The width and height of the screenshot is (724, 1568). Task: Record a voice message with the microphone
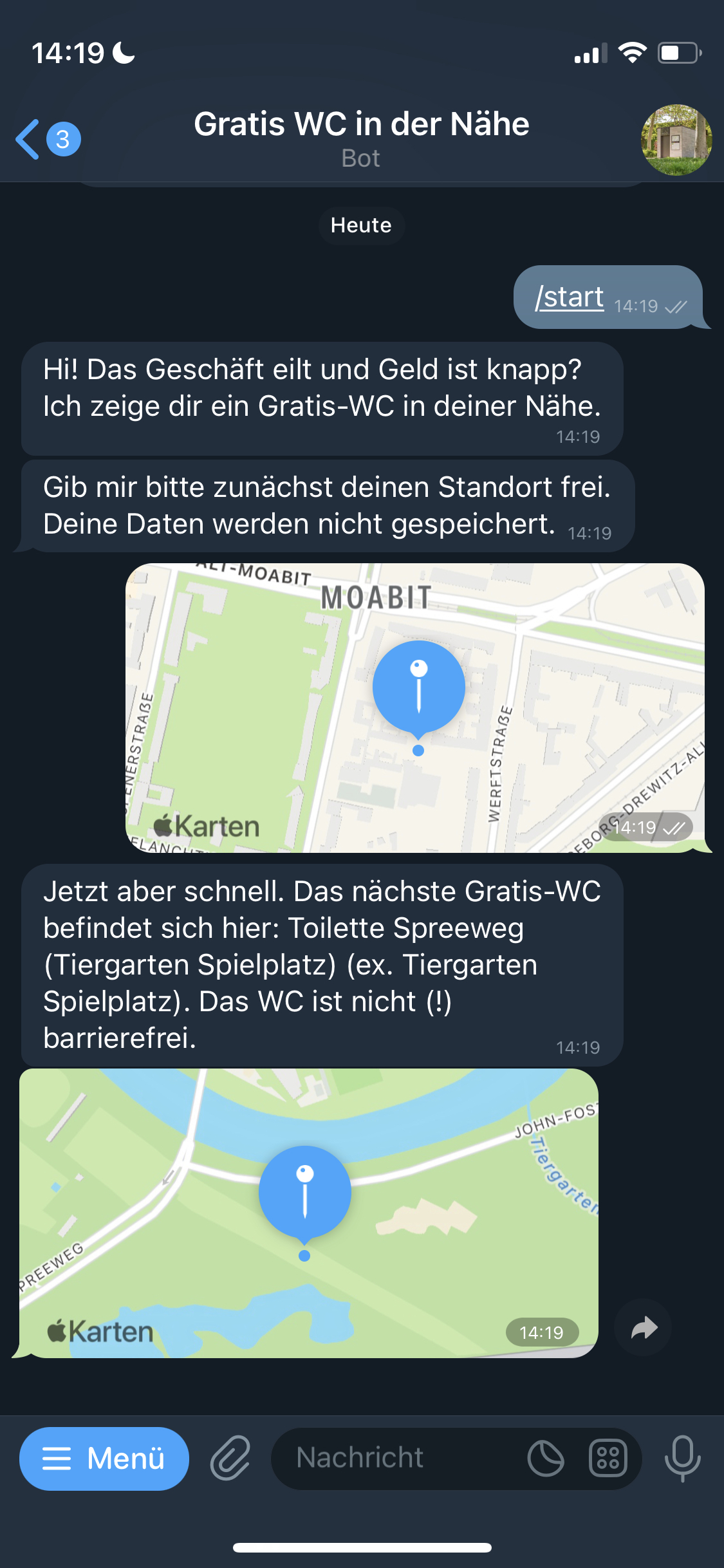click(682, 1458)
